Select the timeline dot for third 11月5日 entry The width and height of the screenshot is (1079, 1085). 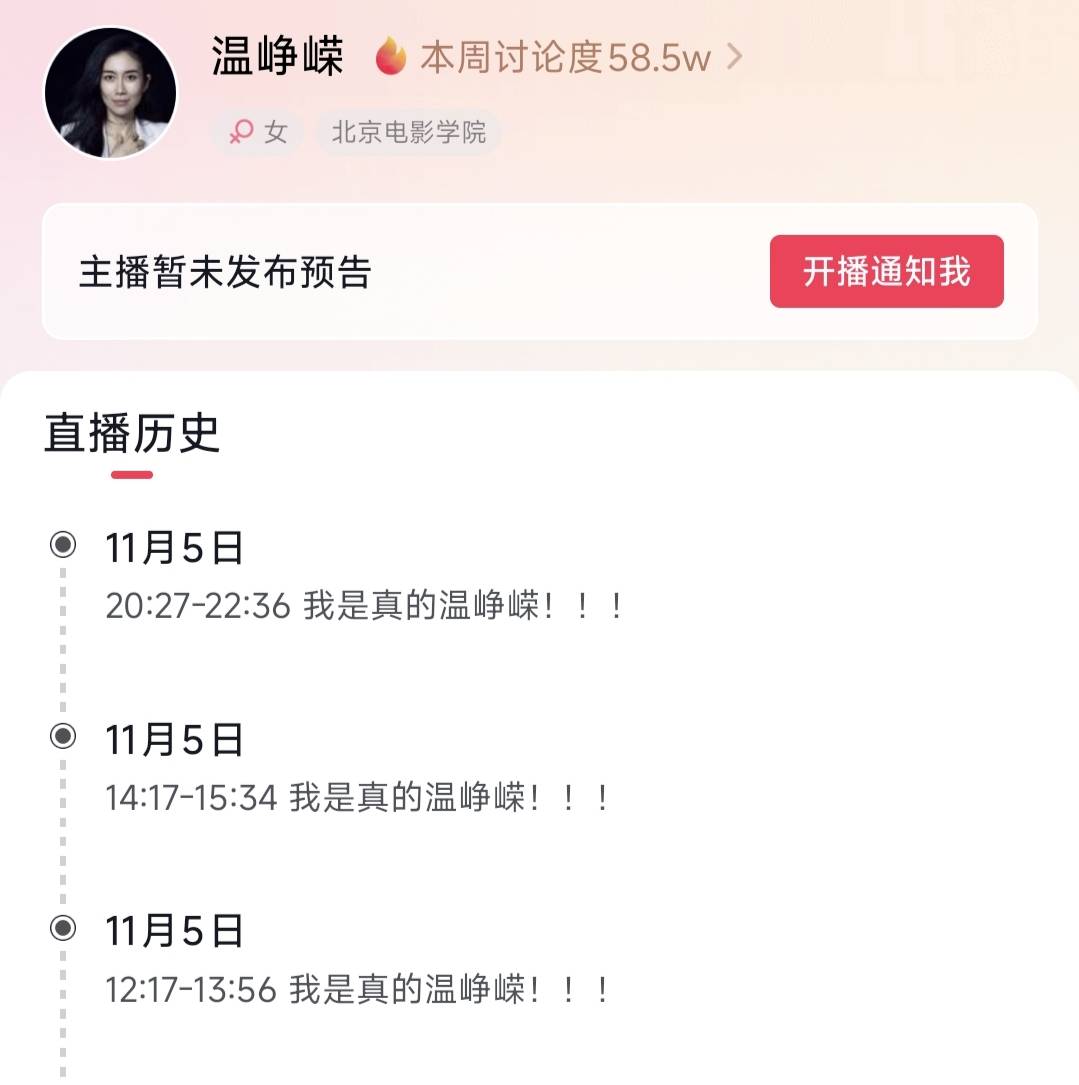click(63, 929)
